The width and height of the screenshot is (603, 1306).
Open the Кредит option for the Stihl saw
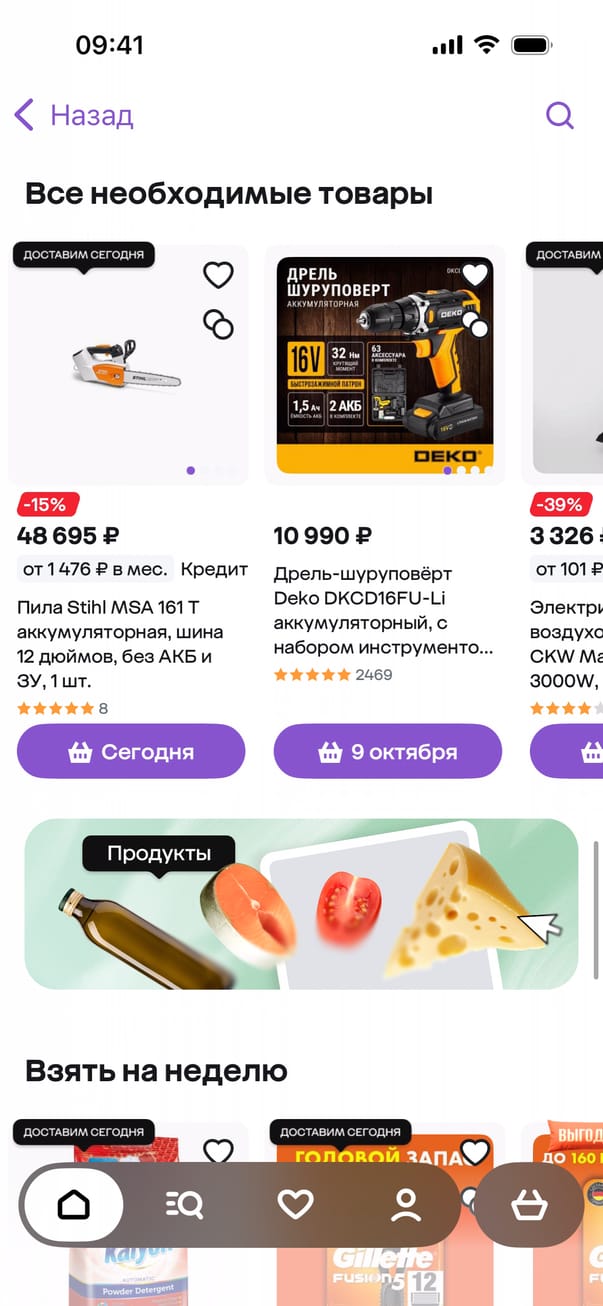coord(214,569)
